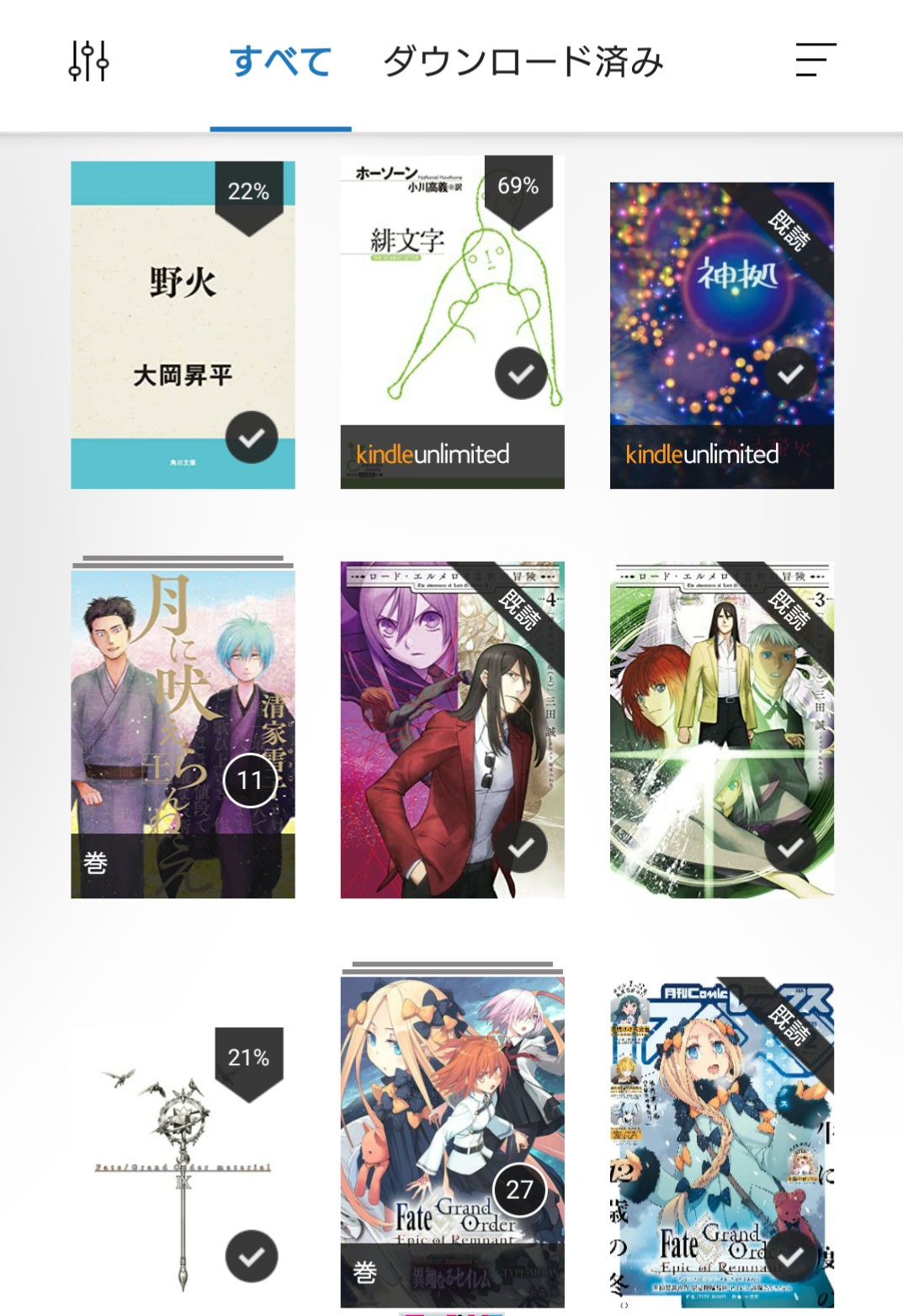Open Lord El-Melloi II adventures volume 4
The height and width of the screenshot is (1316, 903).
coord(452,729)
